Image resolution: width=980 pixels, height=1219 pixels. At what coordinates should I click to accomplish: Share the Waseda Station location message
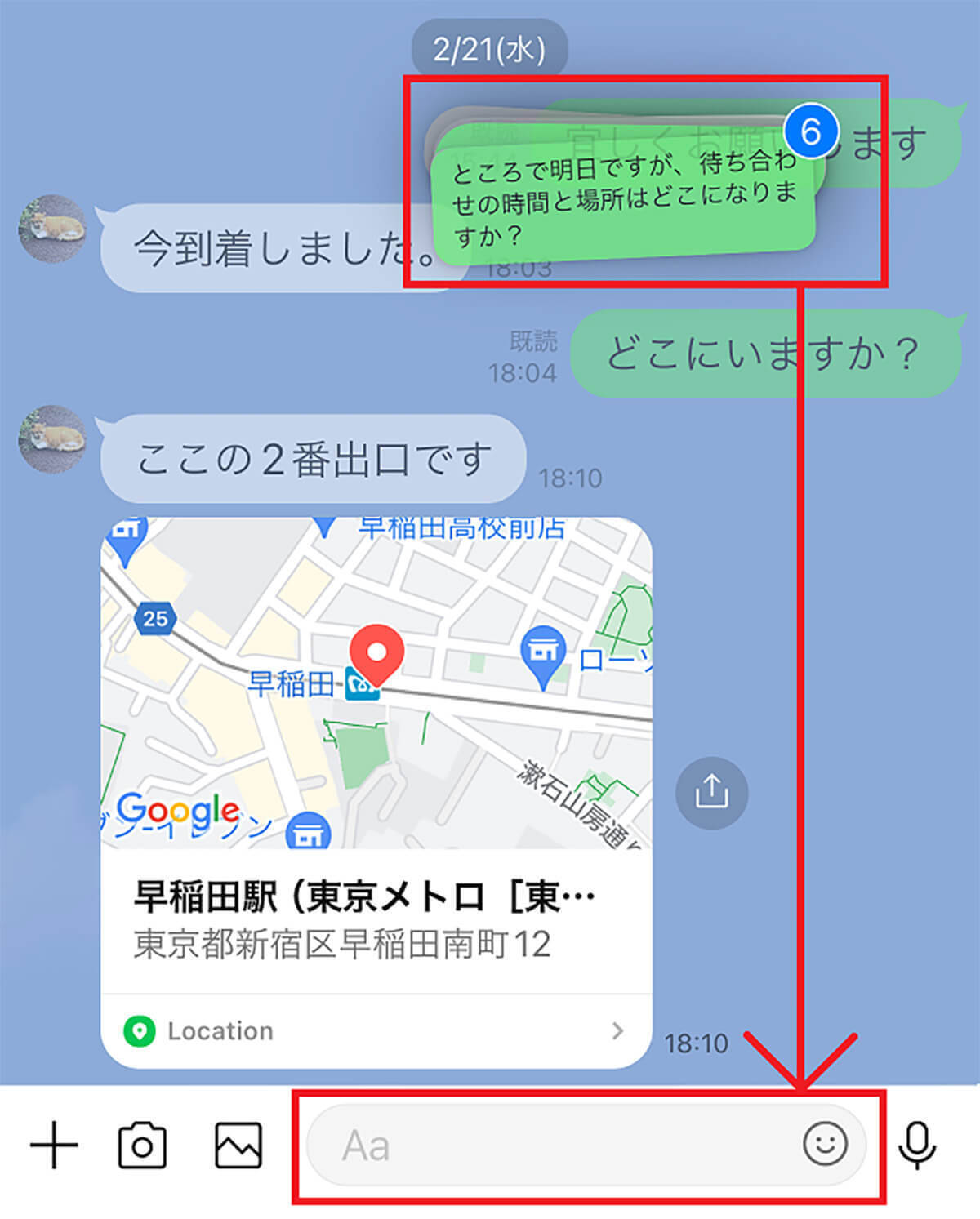coord(711,793)
